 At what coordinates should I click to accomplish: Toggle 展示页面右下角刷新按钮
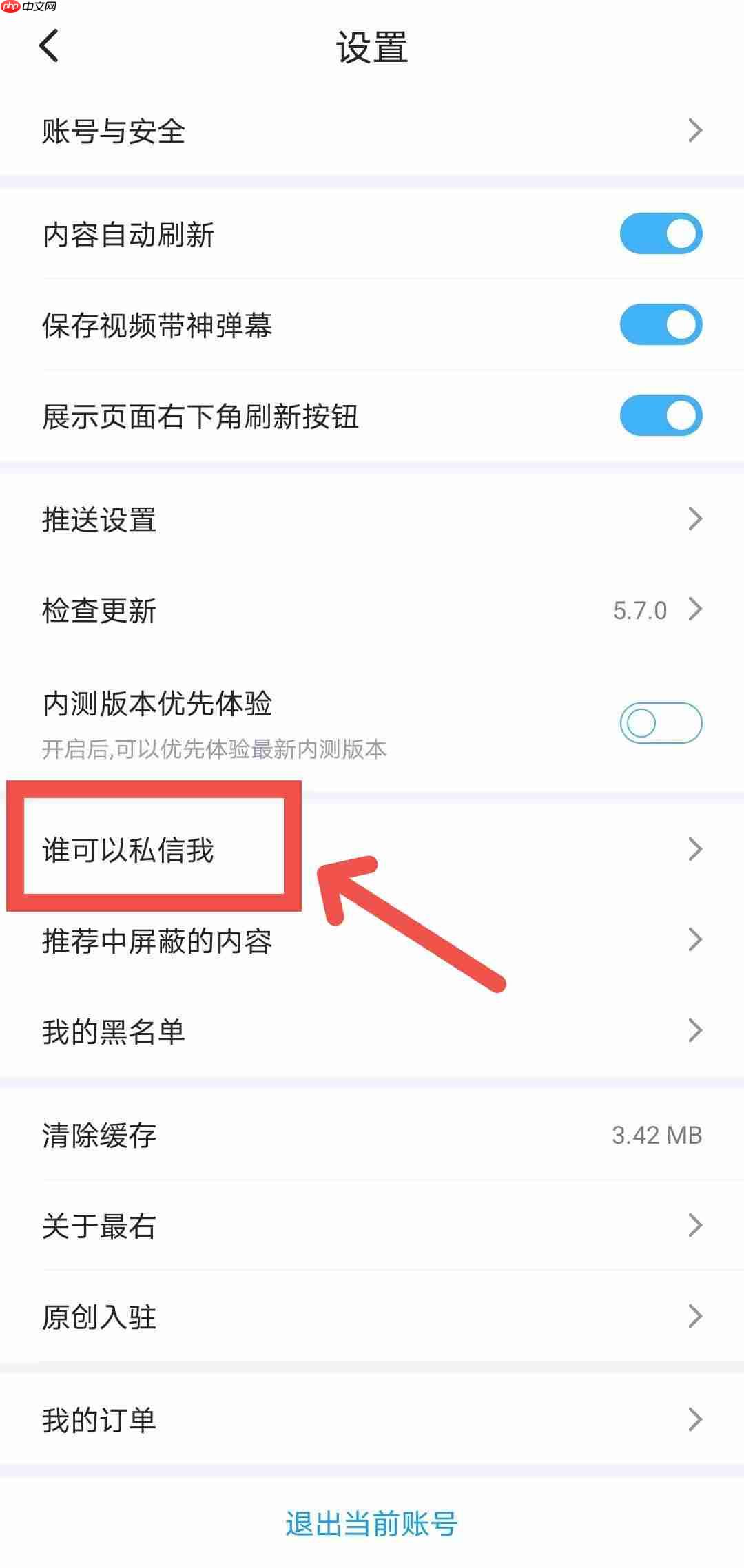(x=660, y=416)
